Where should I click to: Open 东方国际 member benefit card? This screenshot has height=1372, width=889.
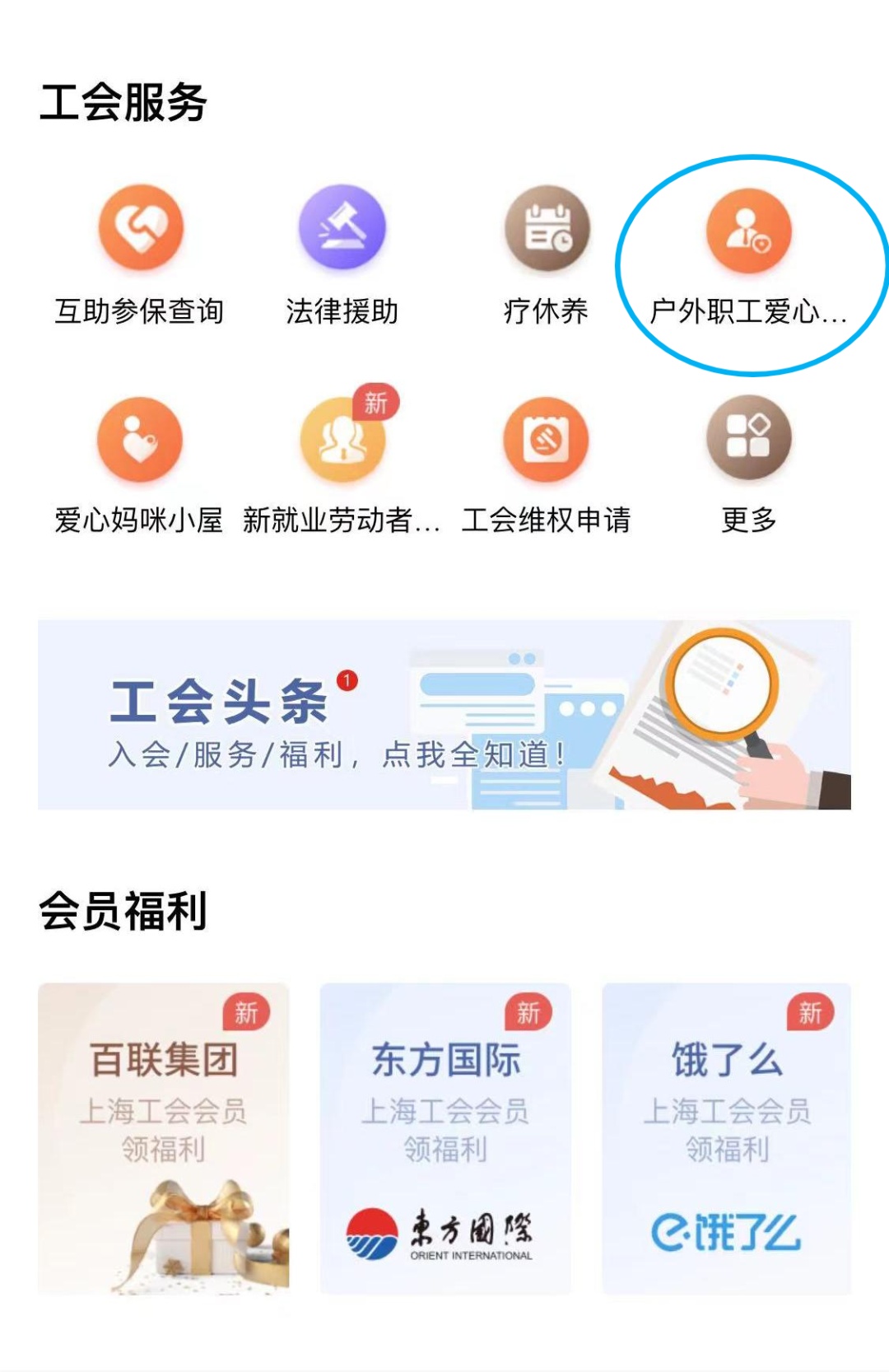(445, 1138)
